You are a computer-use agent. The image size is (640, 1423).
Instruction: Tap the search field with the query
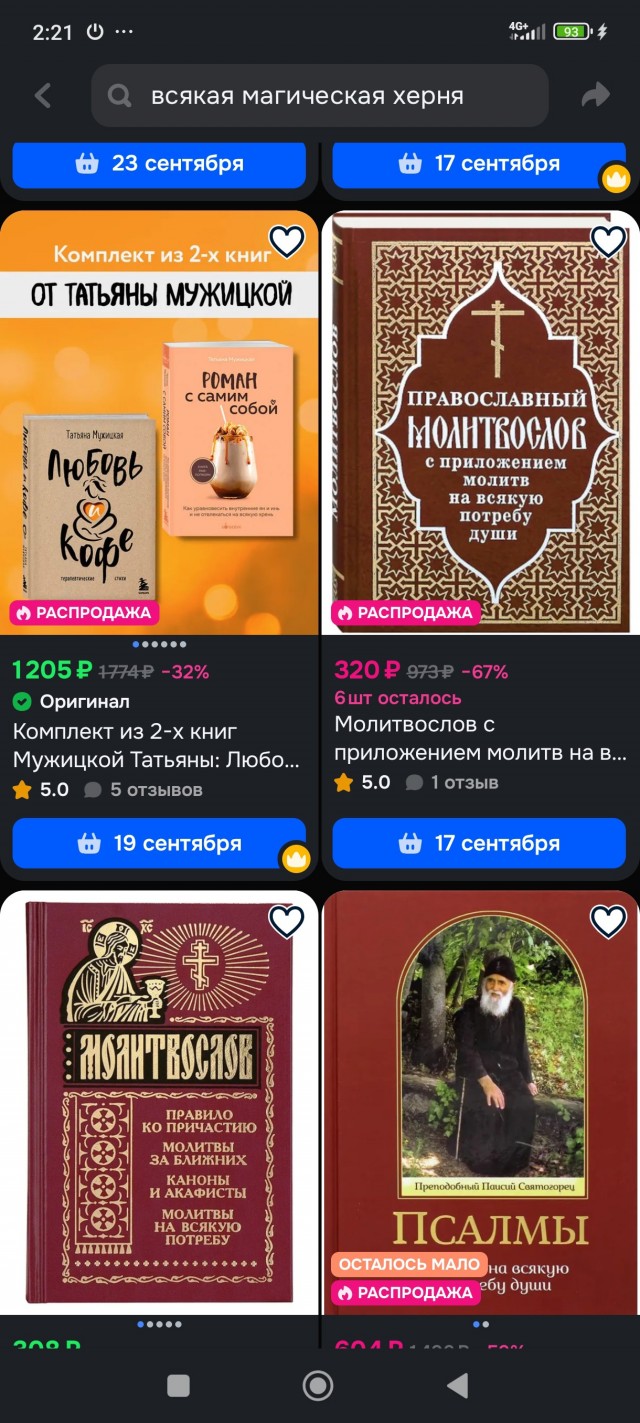tap(320, 96)
